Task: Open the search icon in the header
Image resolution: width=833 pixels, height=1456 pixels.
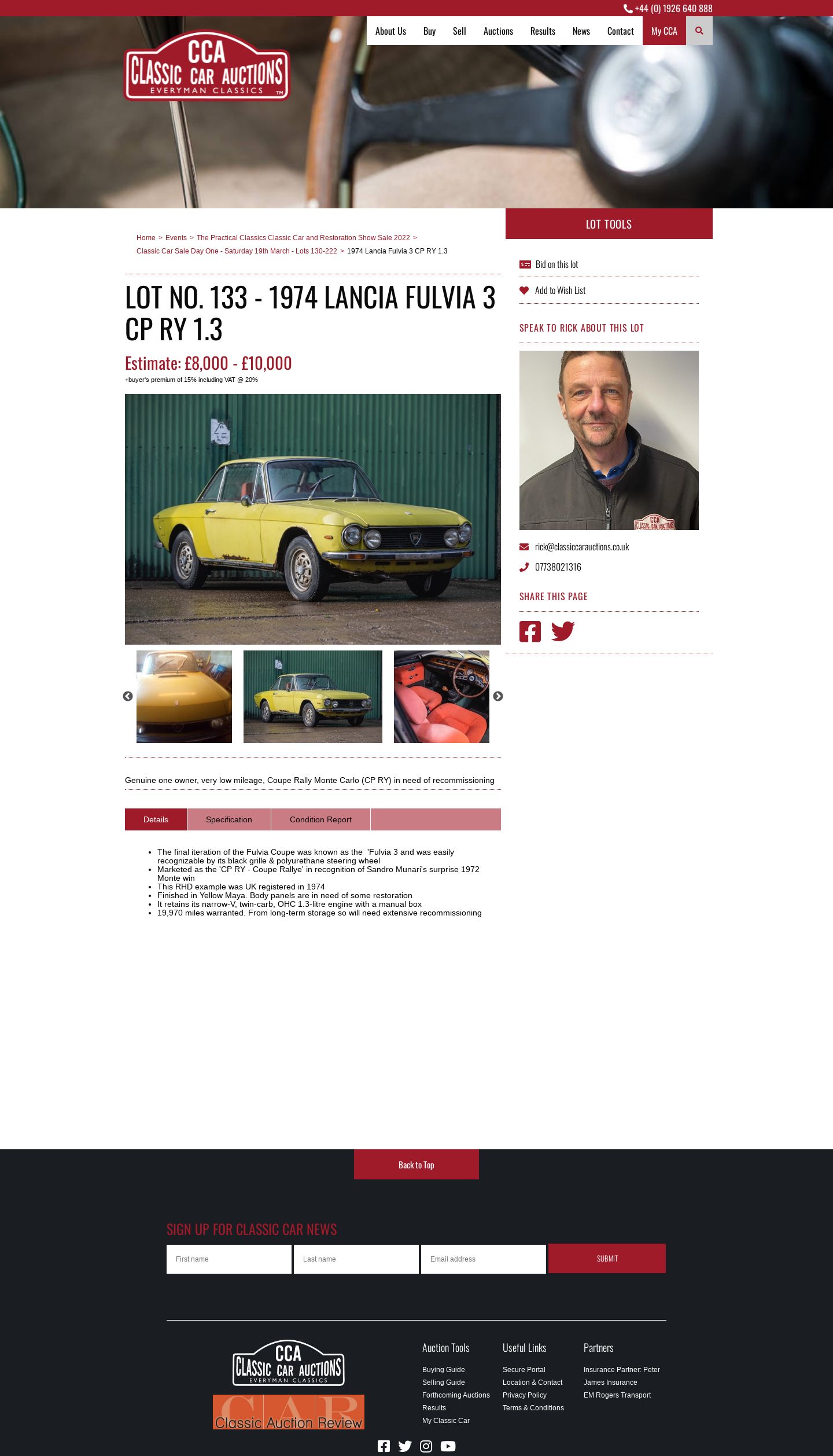Action: [699, 31]
